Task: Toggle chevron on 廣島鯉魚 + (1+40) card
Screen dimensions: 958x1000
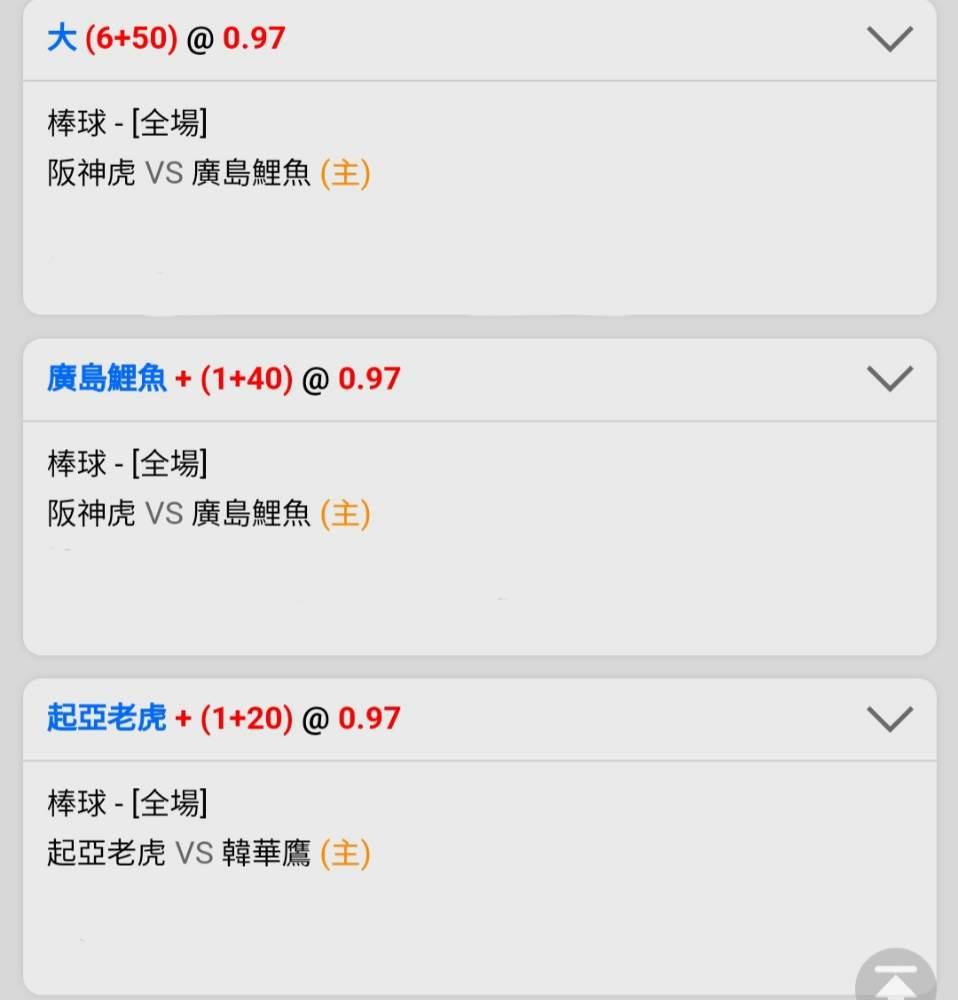Action: 889,379
